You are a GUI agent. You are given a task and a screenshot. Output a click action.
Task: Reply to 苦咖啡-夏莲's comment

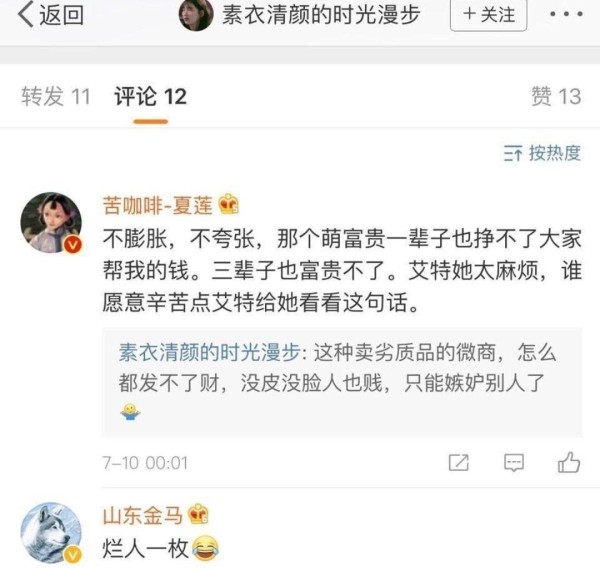pos(514,462)
